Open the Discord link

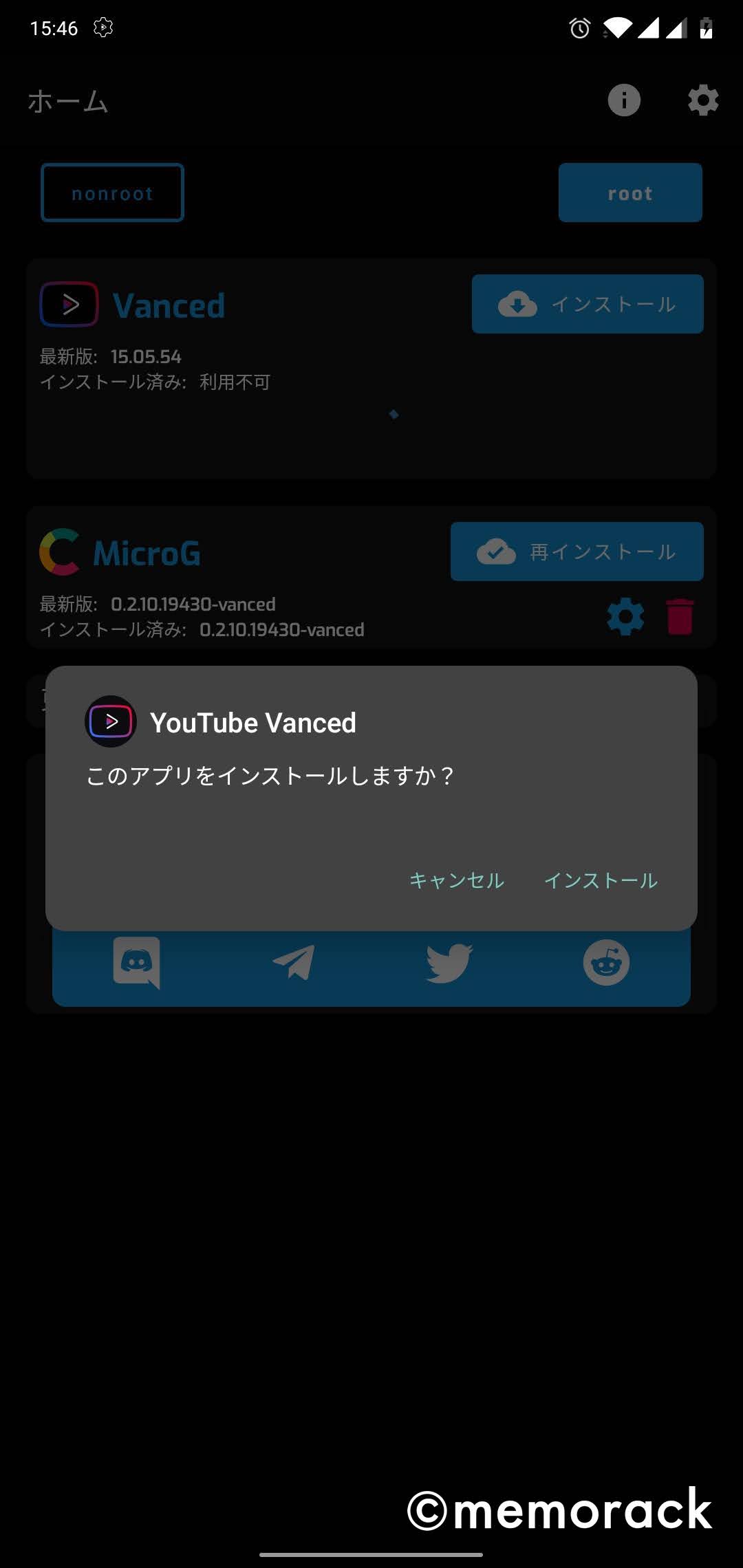pos(136,963)
